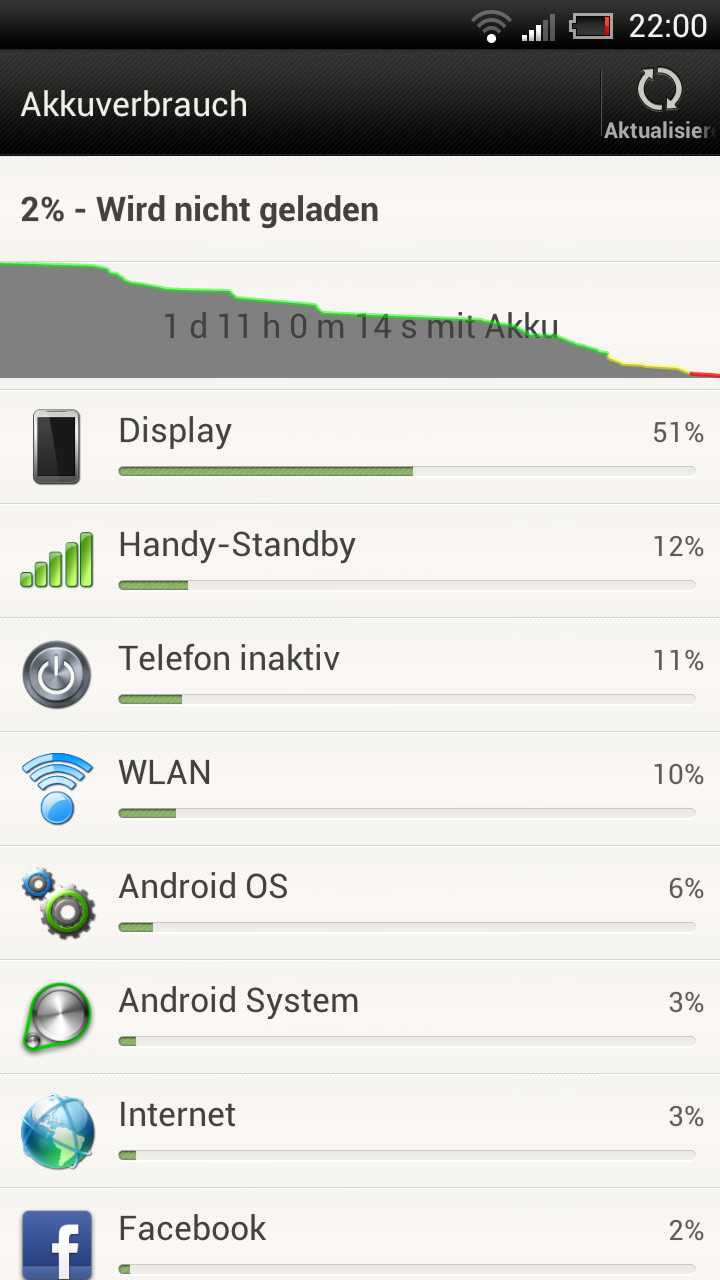Image resolution: width=720 pixels, height=1280 pixels.
Task: Show WLAN battery consumption details
Action: click(x=360, y=789)
